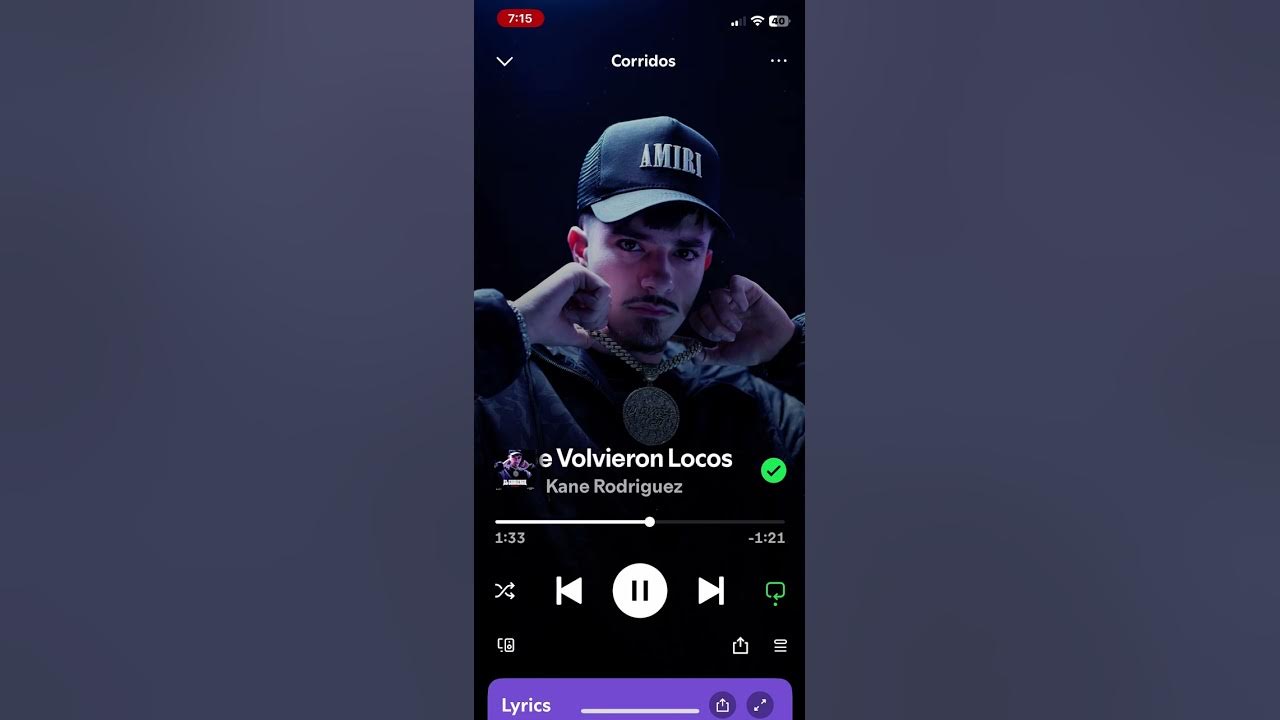
Task: Skip to next track
Action: [710, 591]
